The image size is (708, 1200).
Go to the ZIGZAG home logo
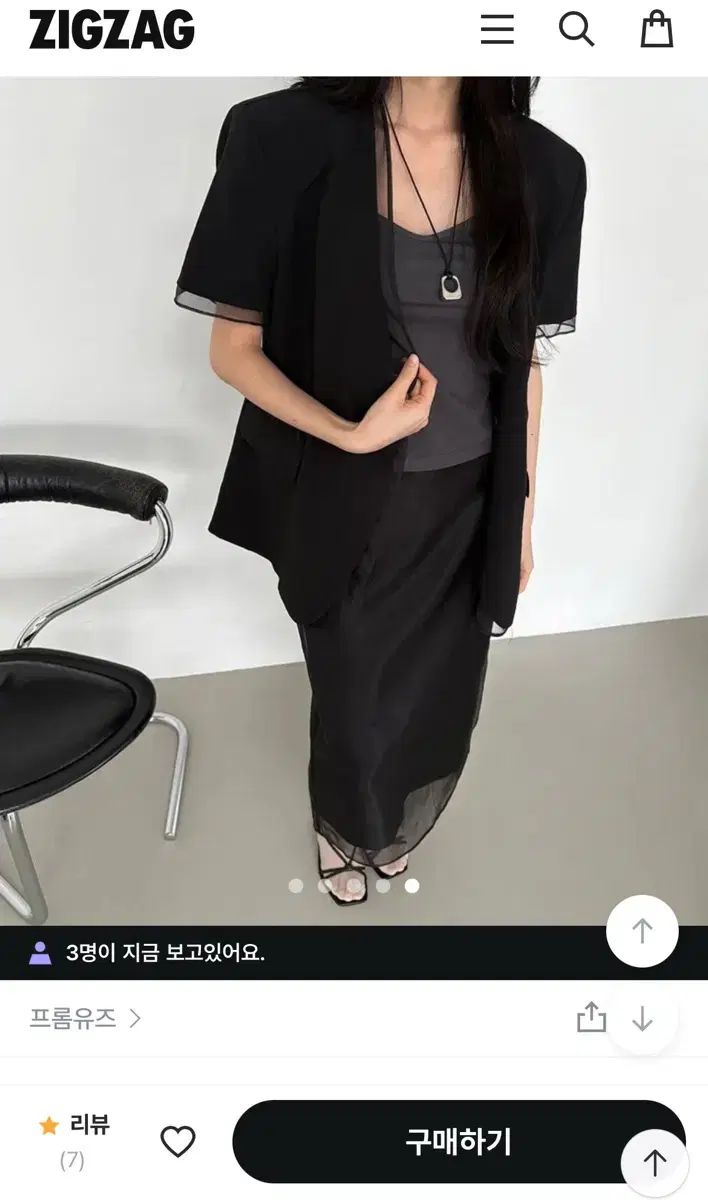pyautogui.click(x=112, y=30)
